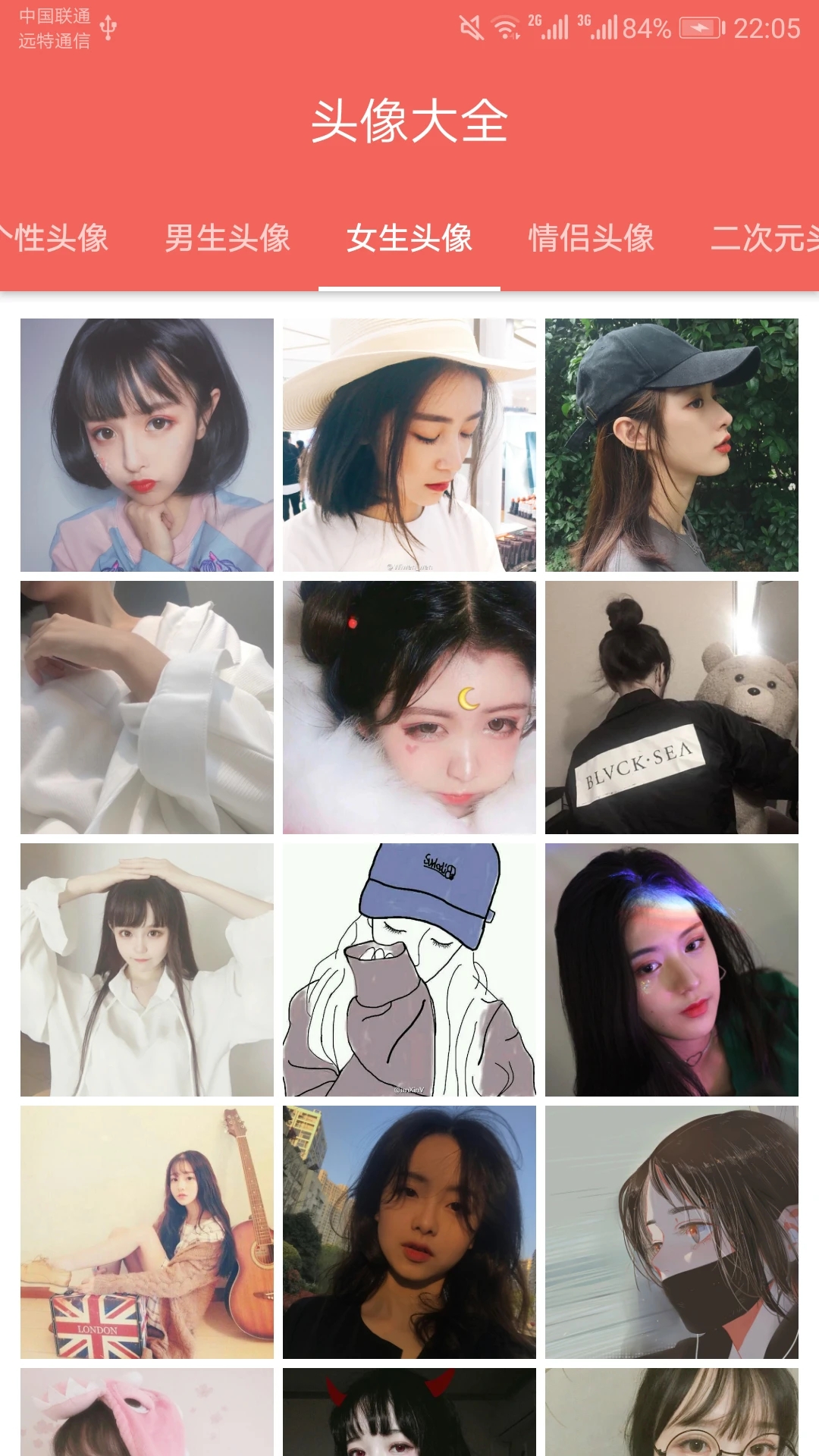Open the avatar with rainbow light on hair
Image resolution: width=819 pixels, height=1456 pixels.
672,970
